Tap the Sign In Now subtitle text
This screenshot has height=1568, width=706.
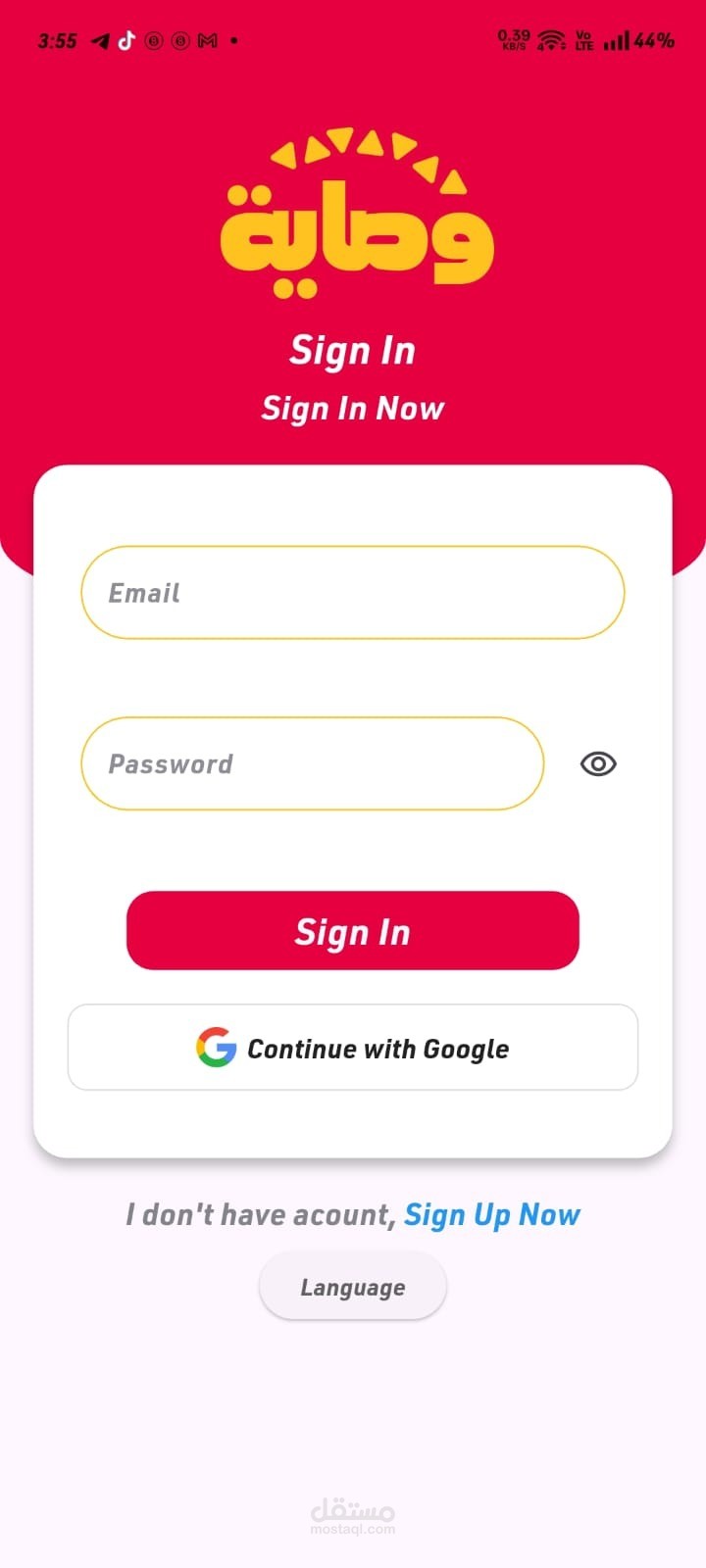point(353,408)
